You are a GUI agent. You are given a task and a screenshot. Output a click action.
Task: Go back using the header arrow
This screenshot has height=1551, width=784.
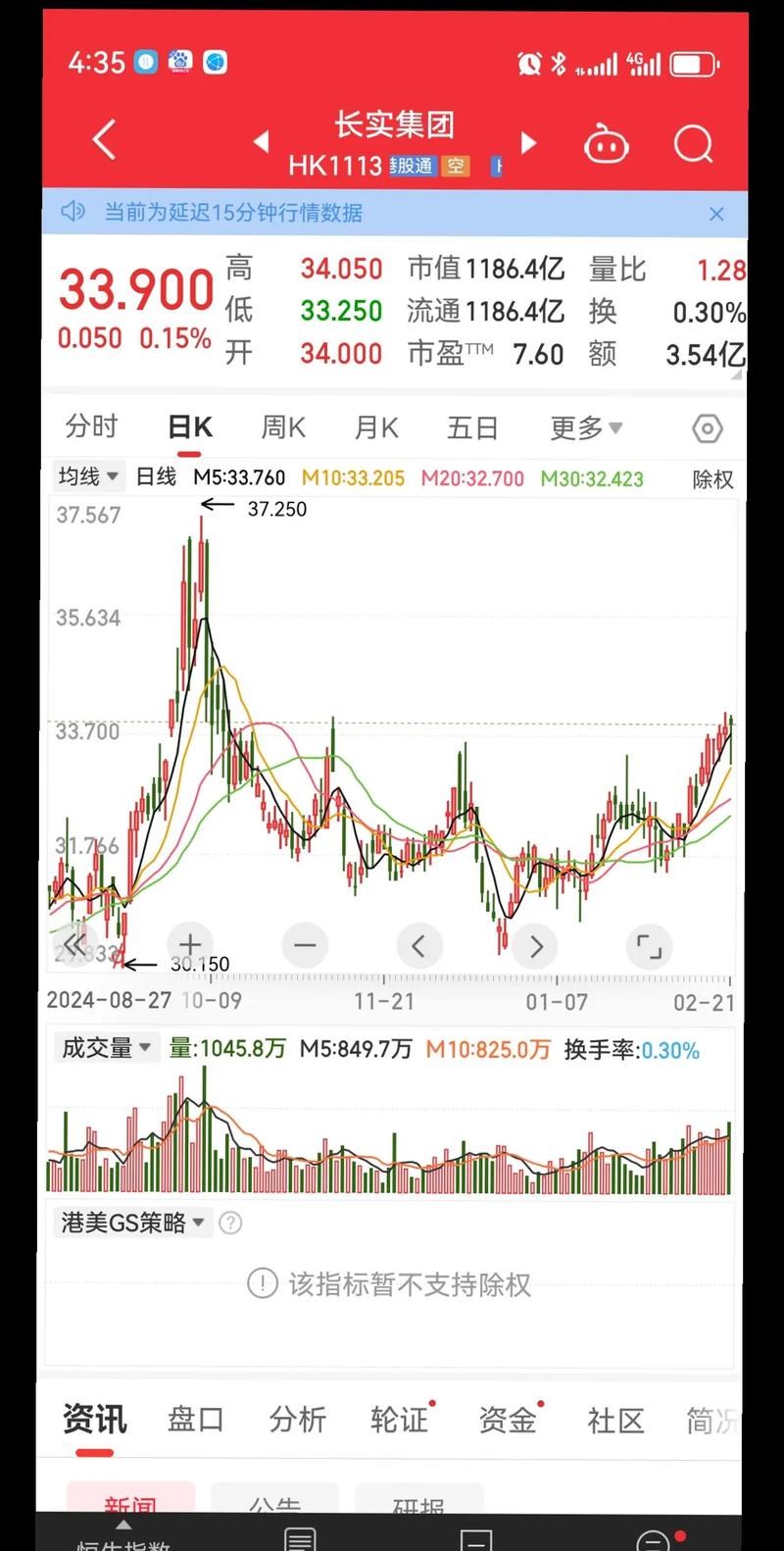[105, 140]
